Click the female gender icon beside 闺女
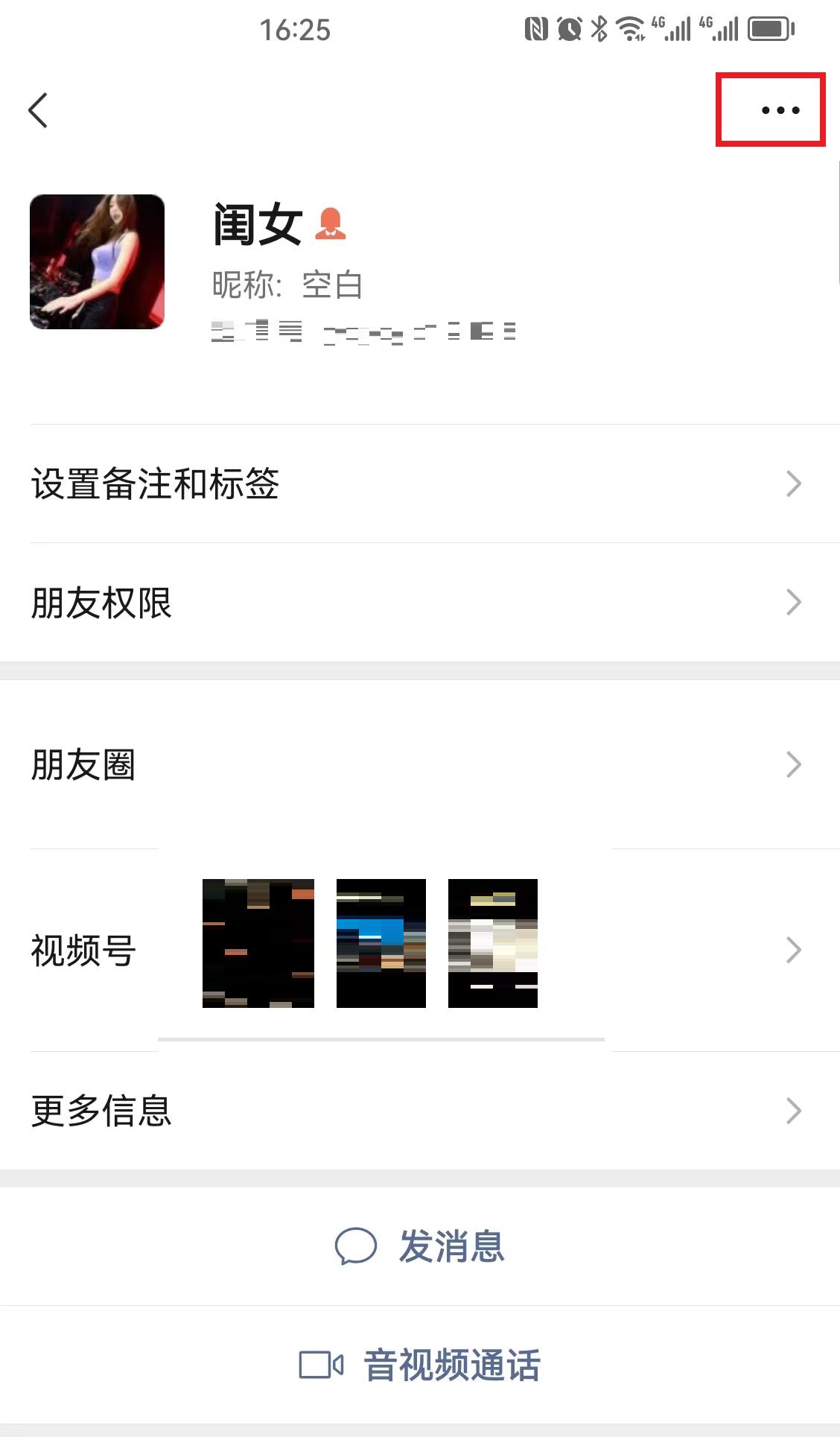This screenshot has height=1437, width=840. click(x=332, y=223)
